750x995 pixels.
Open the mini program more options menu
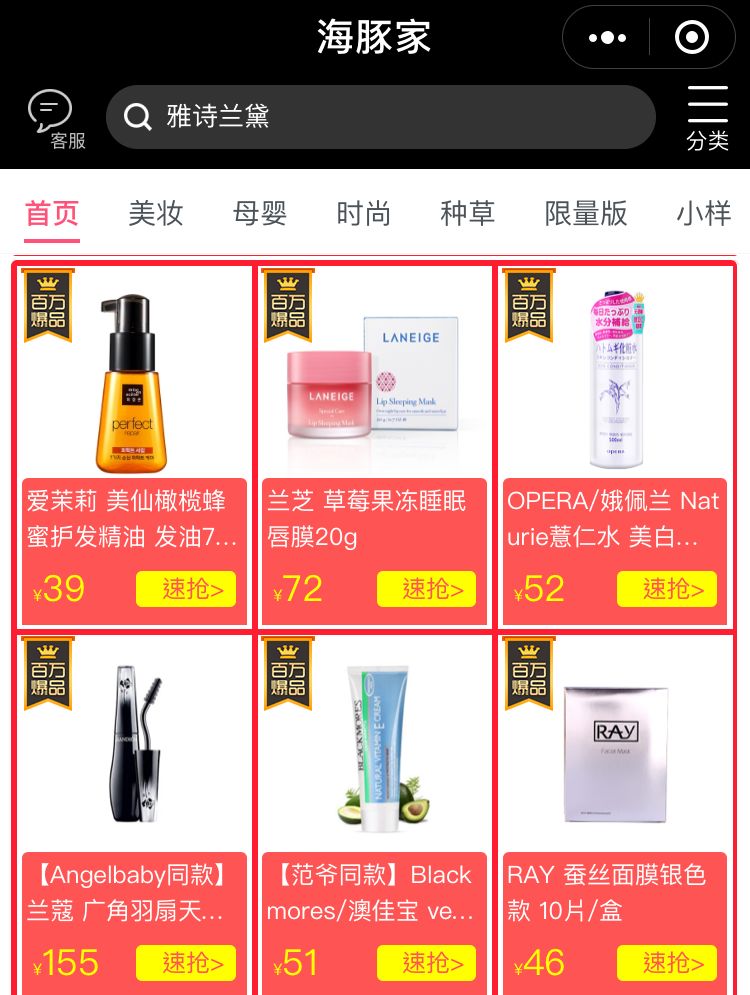pos(607,38)
